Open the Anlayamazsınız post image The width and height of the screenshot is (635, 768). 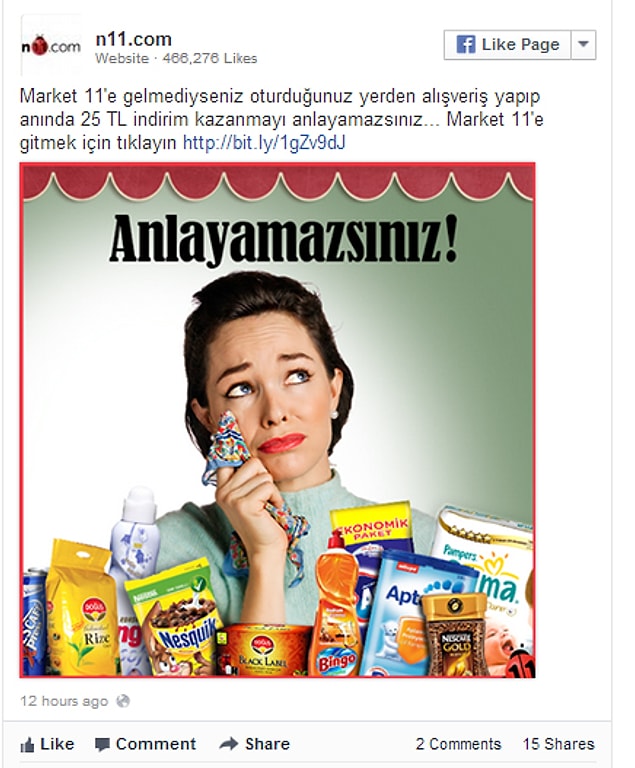277,420
